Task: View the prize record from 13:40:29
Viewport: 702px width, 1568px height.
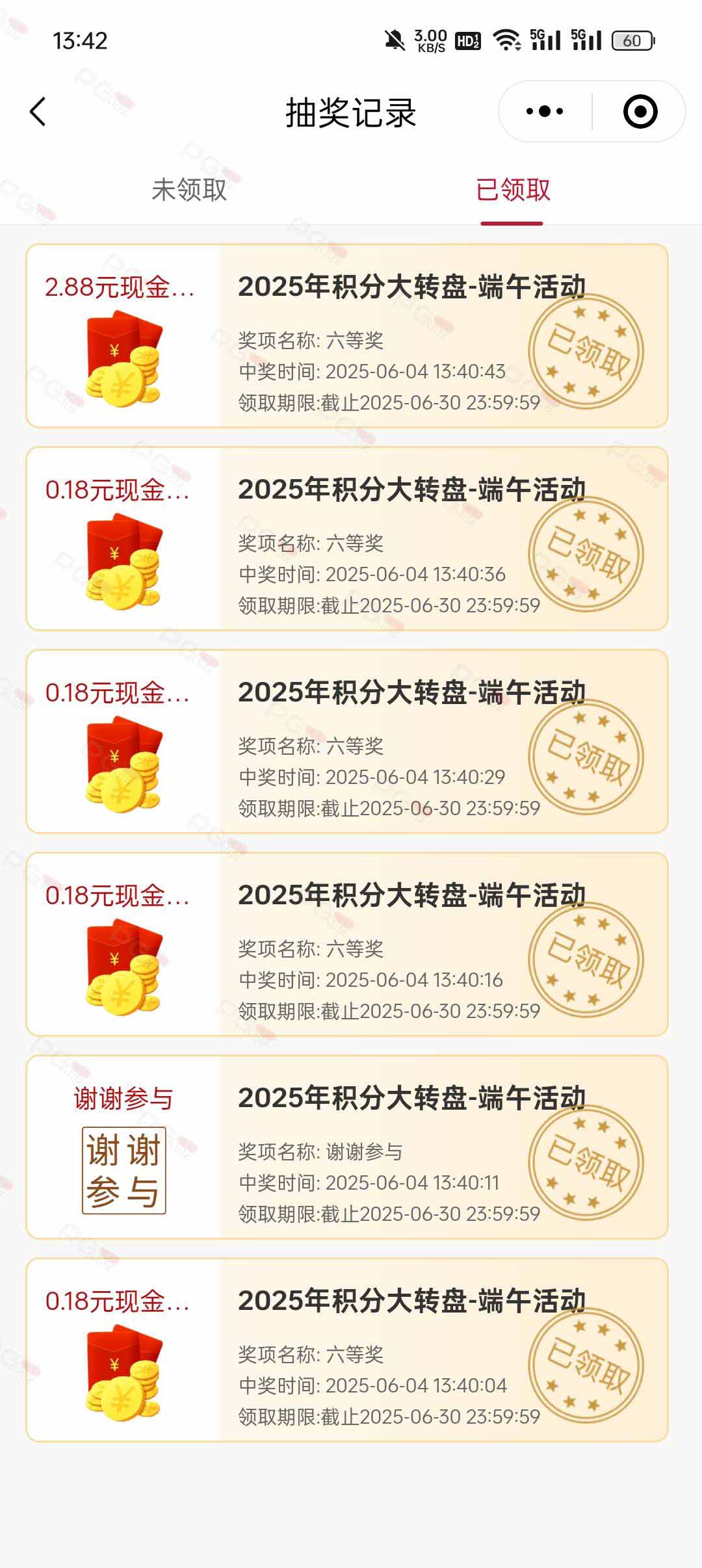Action: coord(347,741)
